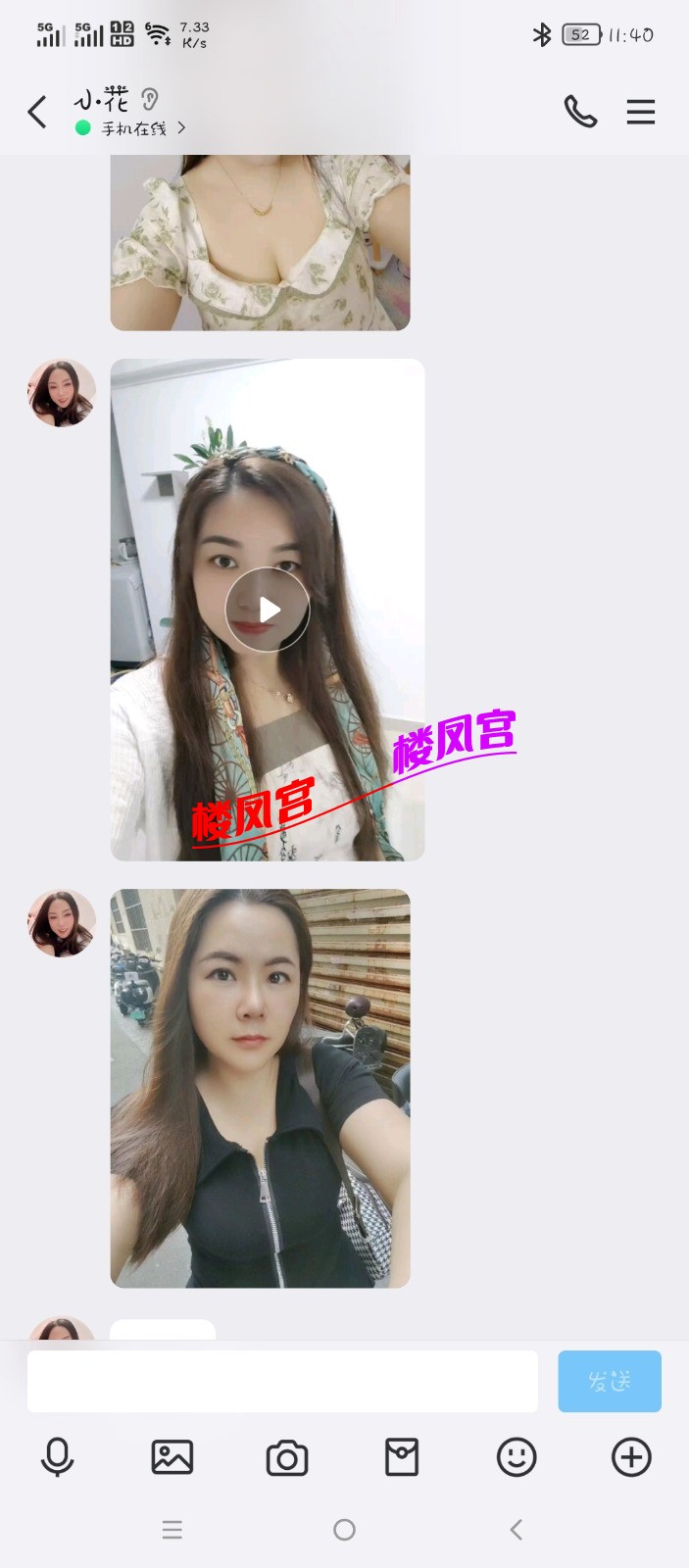Go to the system home screen

[x=344, y=1530]
